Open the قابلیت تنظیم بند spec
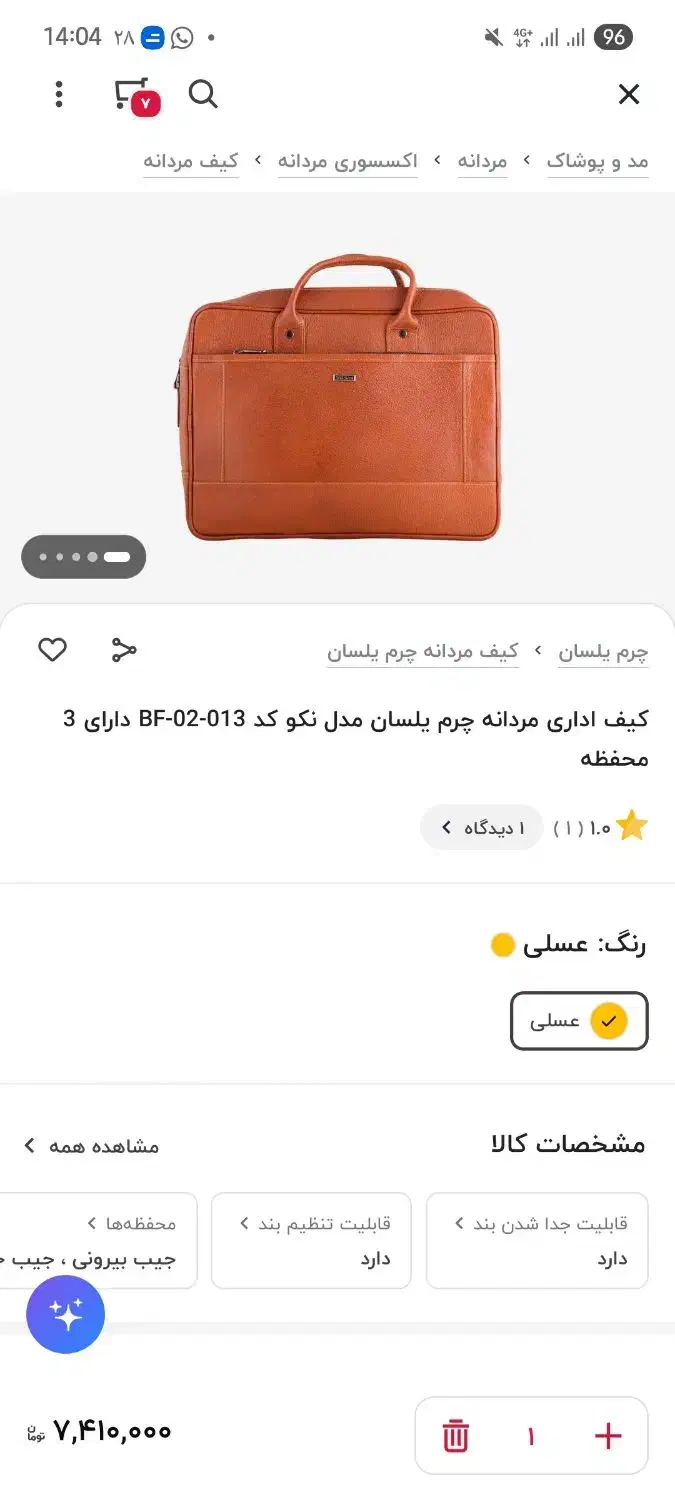 311,1240
